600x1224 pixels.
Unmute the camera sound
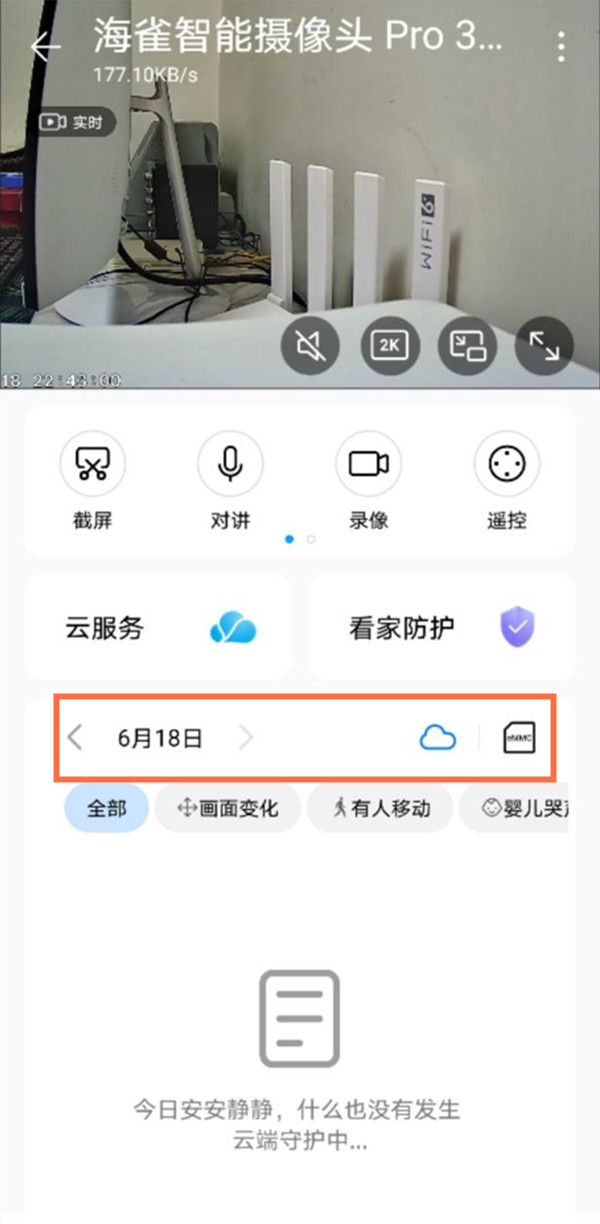pos(311,346)
